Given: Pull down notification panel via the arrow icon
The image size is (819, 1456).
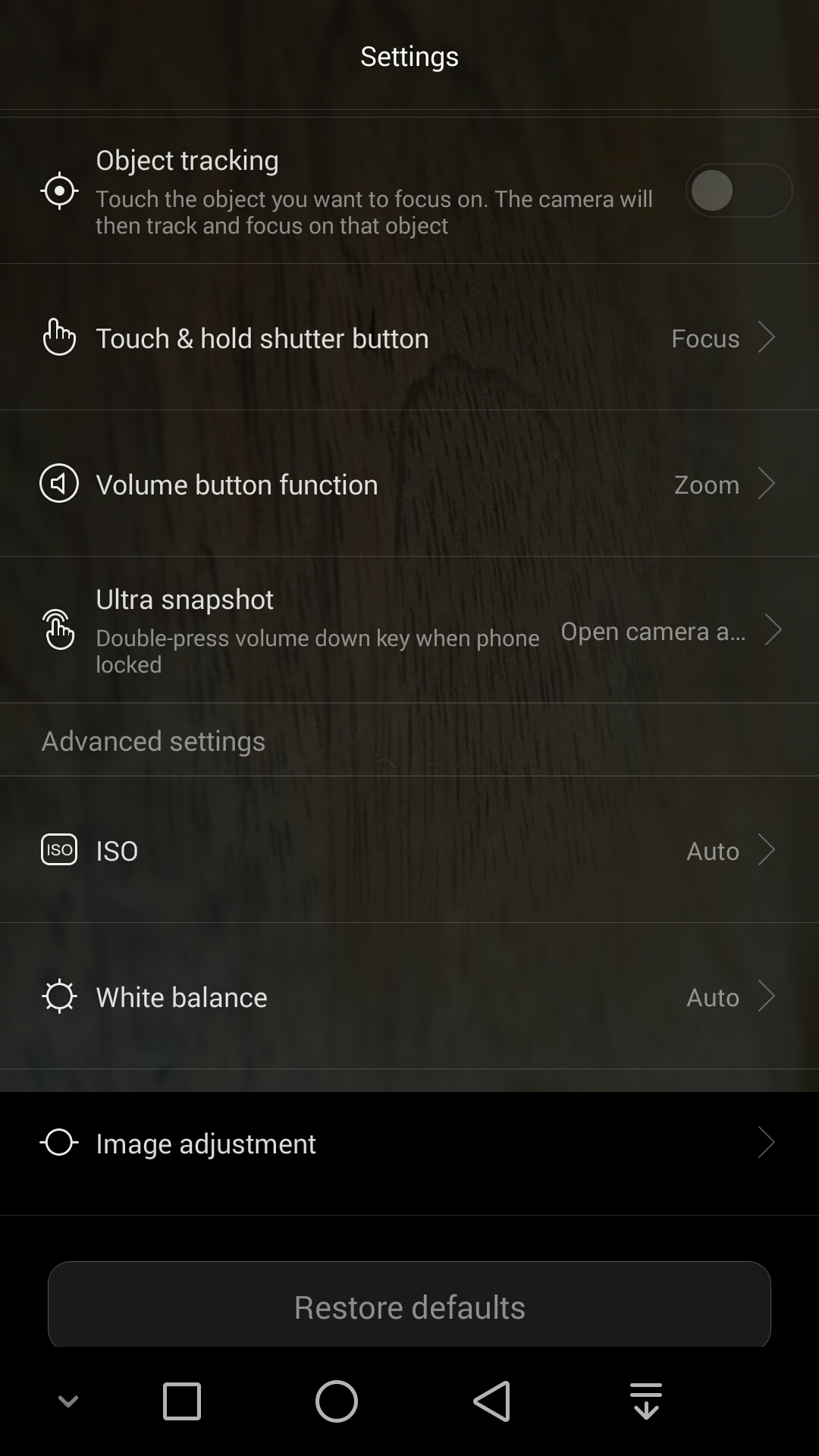Looking at the screenshot, I should pos(646,1401).
